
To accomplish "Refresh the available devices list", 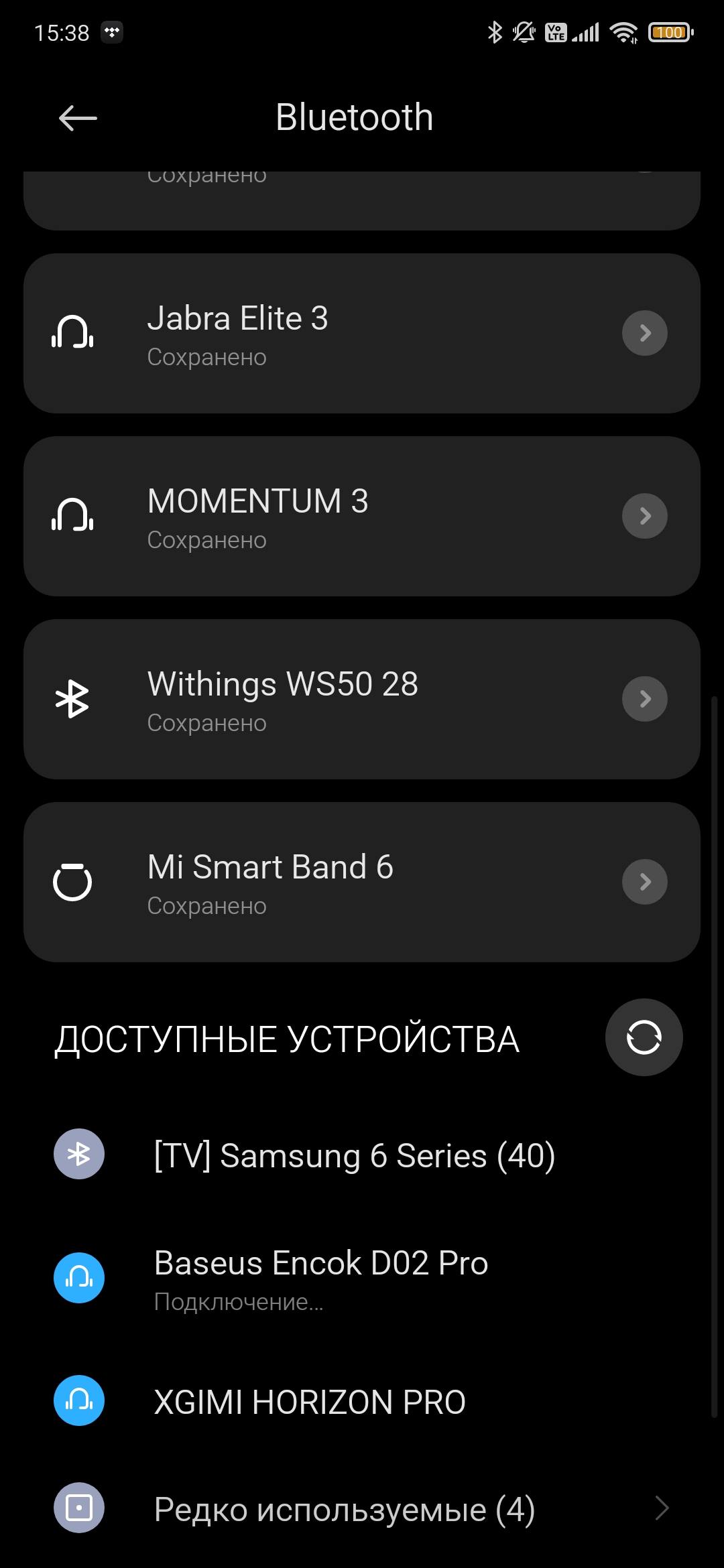I will [644, 1037].
